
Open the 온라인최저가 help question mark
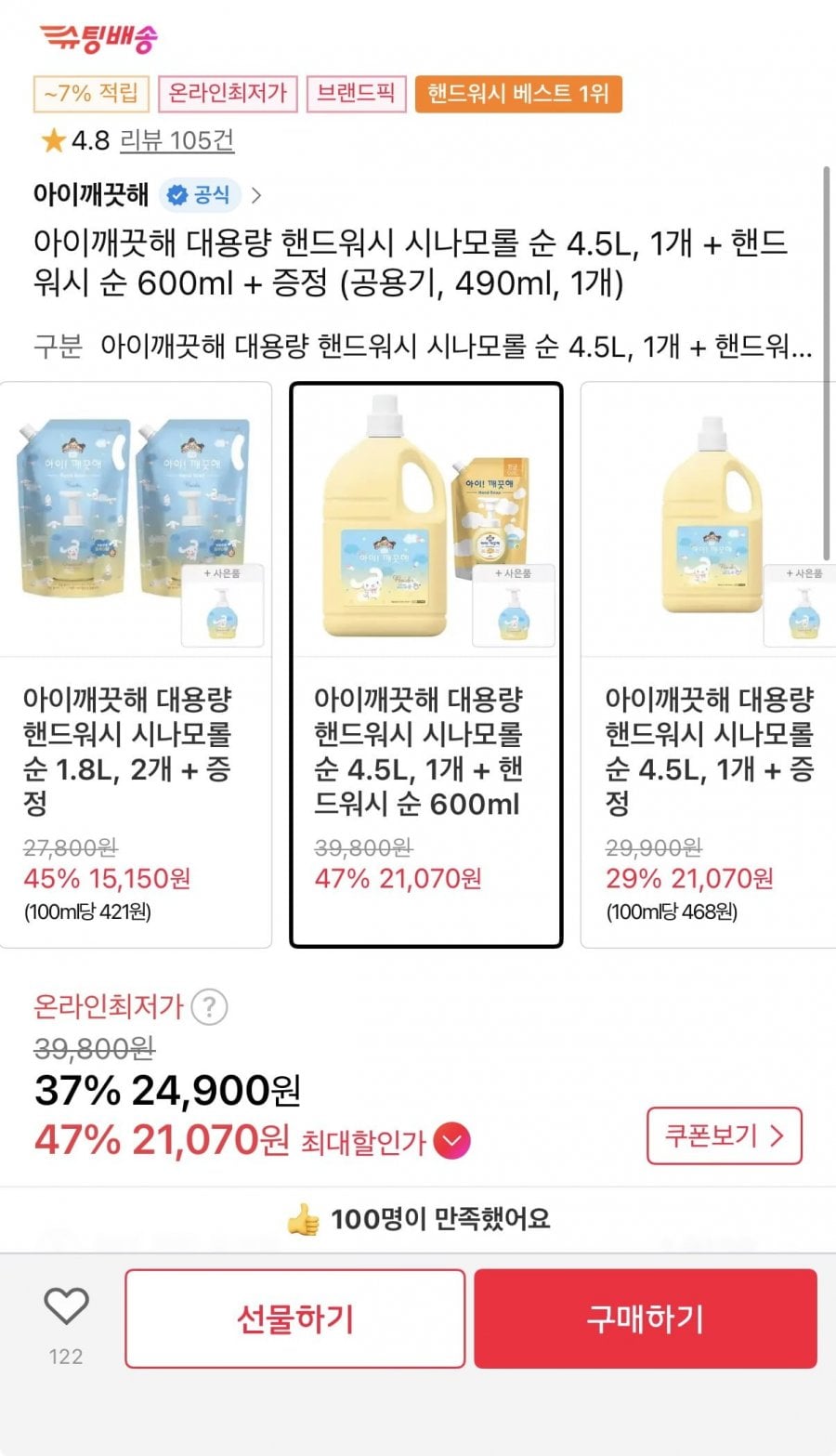[209, 1006]
